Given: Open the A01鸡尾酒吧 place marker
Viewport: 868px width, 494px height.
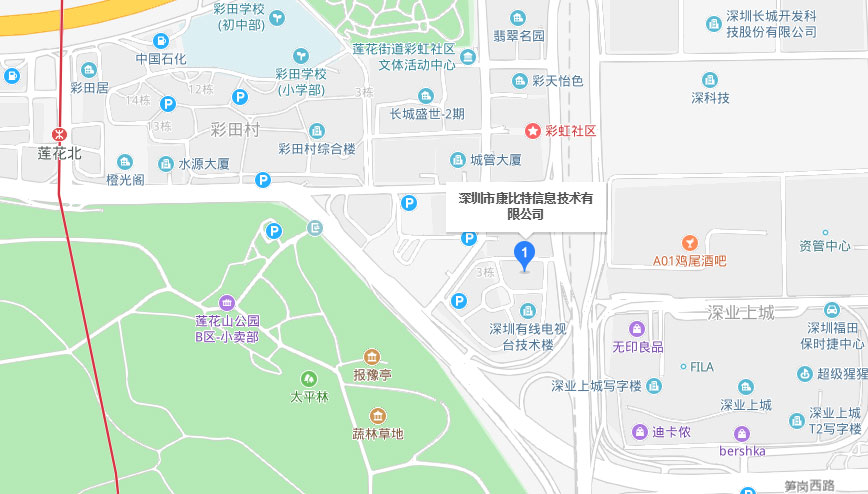Looking at the screenshot, I should pyautogui.click(x=689, y=242).
